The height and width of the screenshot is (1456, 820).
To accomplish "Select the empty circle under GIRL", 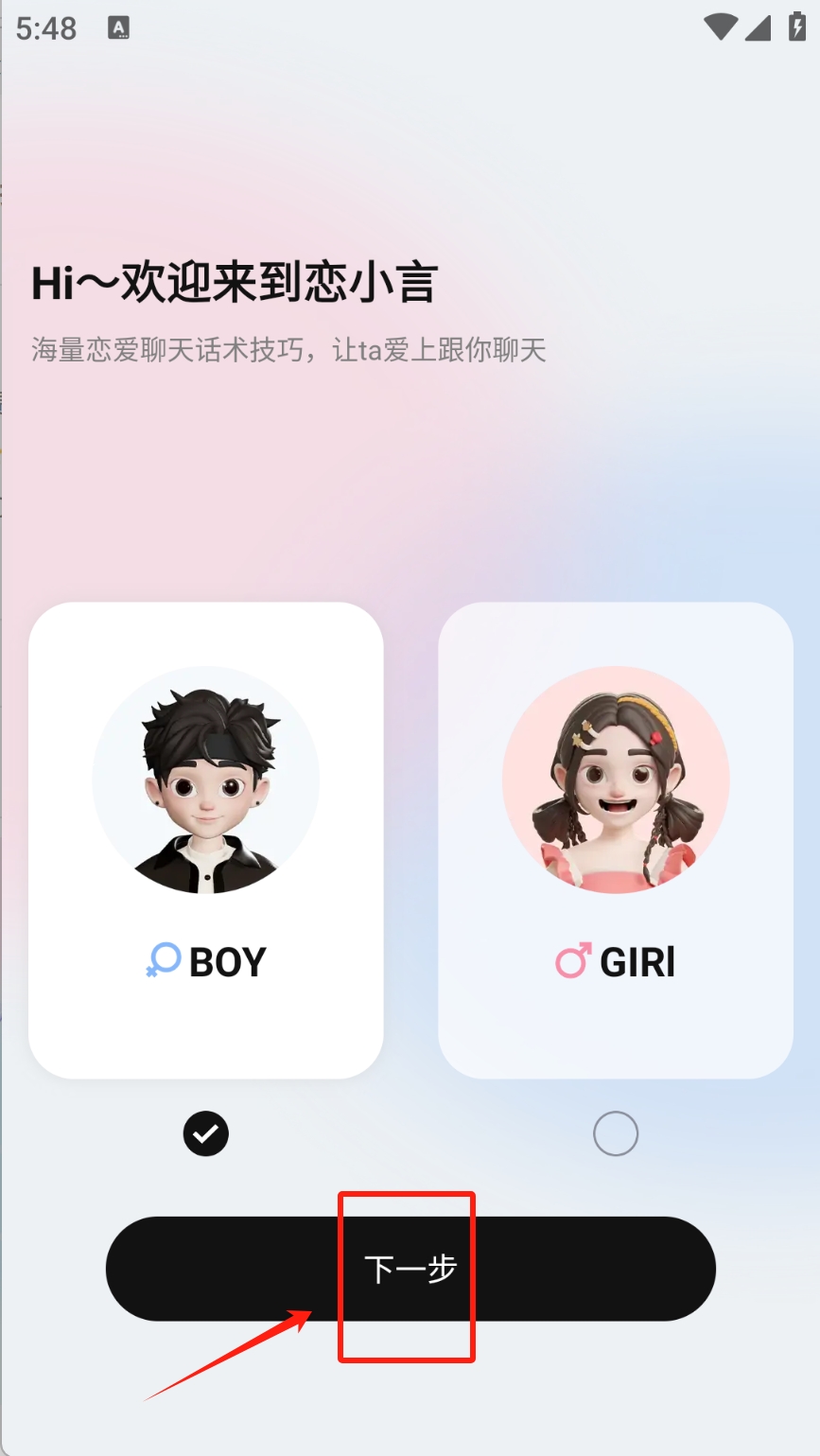I will (616, 1133).
